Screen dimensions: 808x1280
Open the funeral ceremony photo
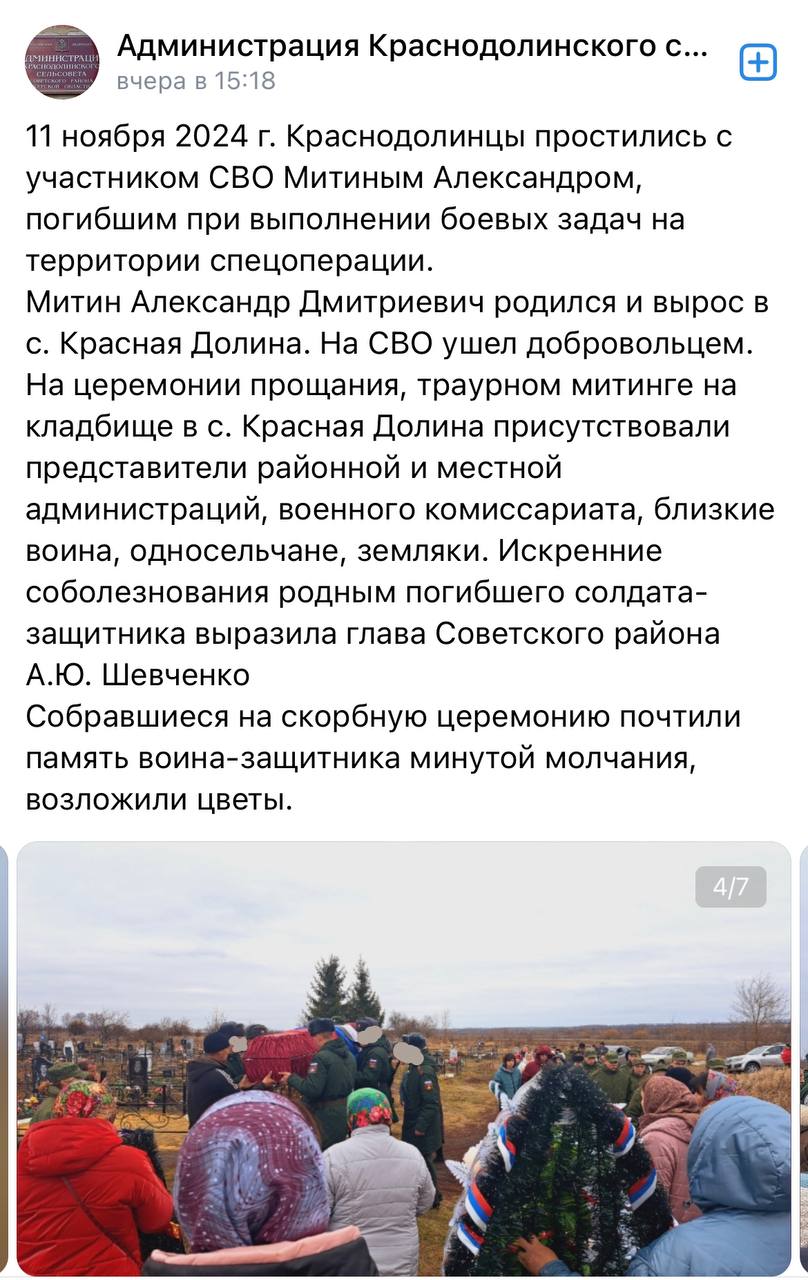404,1060
